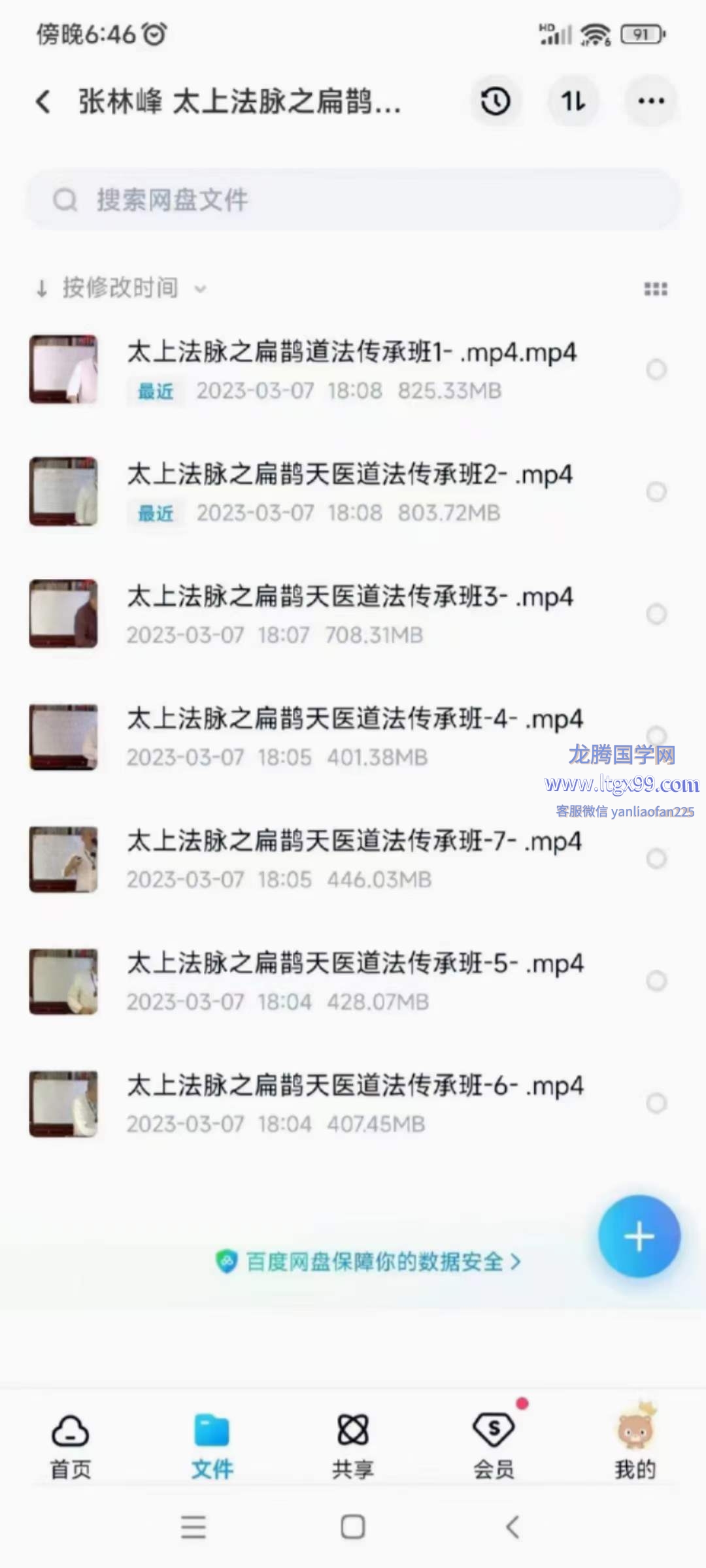Open the transfer list arrows icon
The height and width of the screenshot is (1568, 706).
pyautogui.click(x=573, y=101)
